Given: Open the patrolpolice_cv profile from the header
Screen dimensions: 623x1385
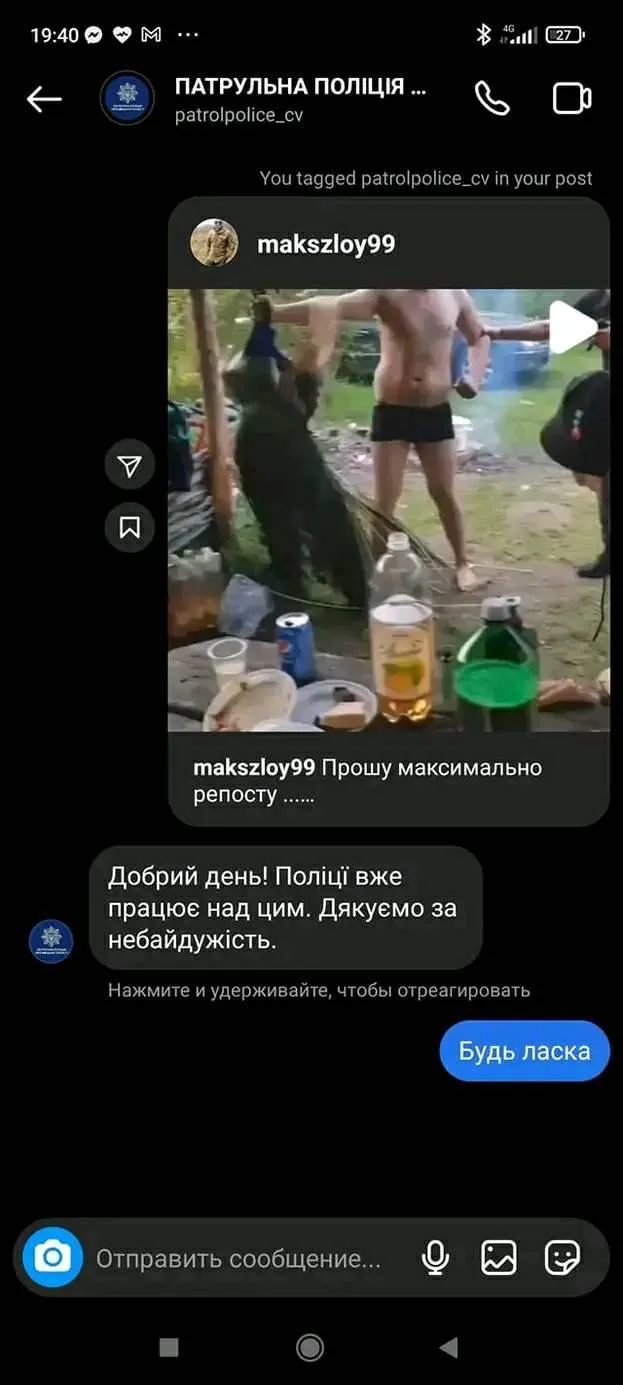Looking at the screenshot, I should (x=300, y=99).
